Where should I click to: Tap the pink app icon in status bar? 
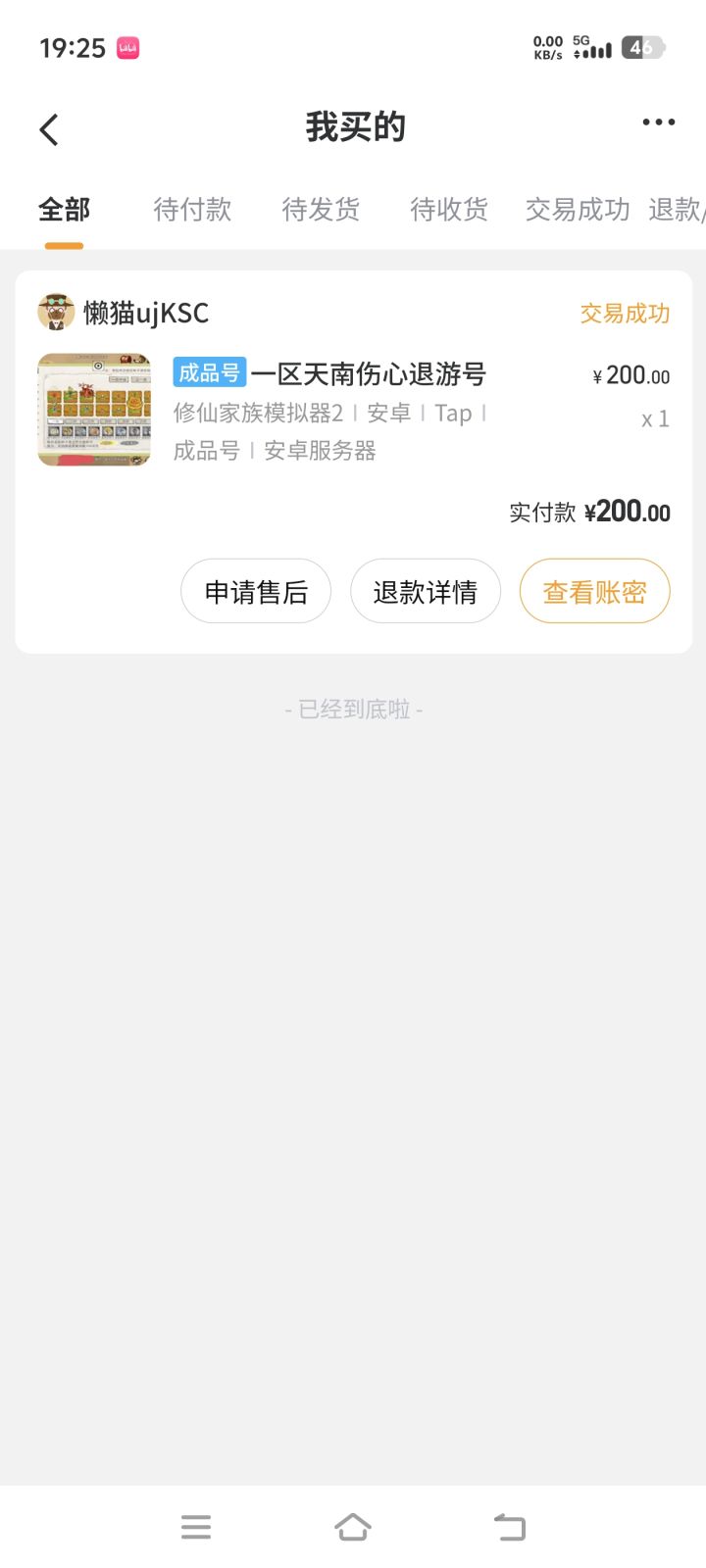[x=127, y=47]
